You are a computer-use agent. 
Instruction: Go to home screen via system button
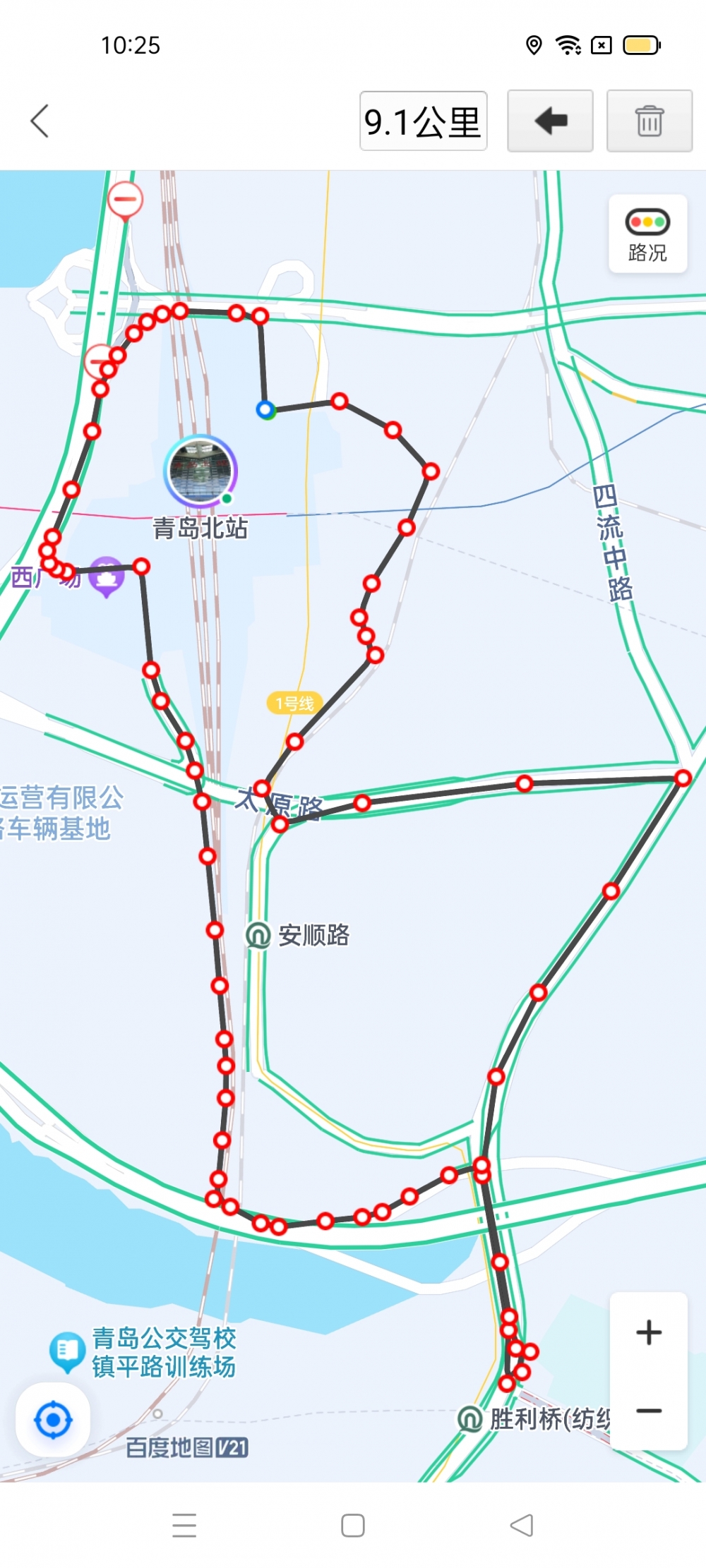pyautogui.click(x=352, y=1526)
